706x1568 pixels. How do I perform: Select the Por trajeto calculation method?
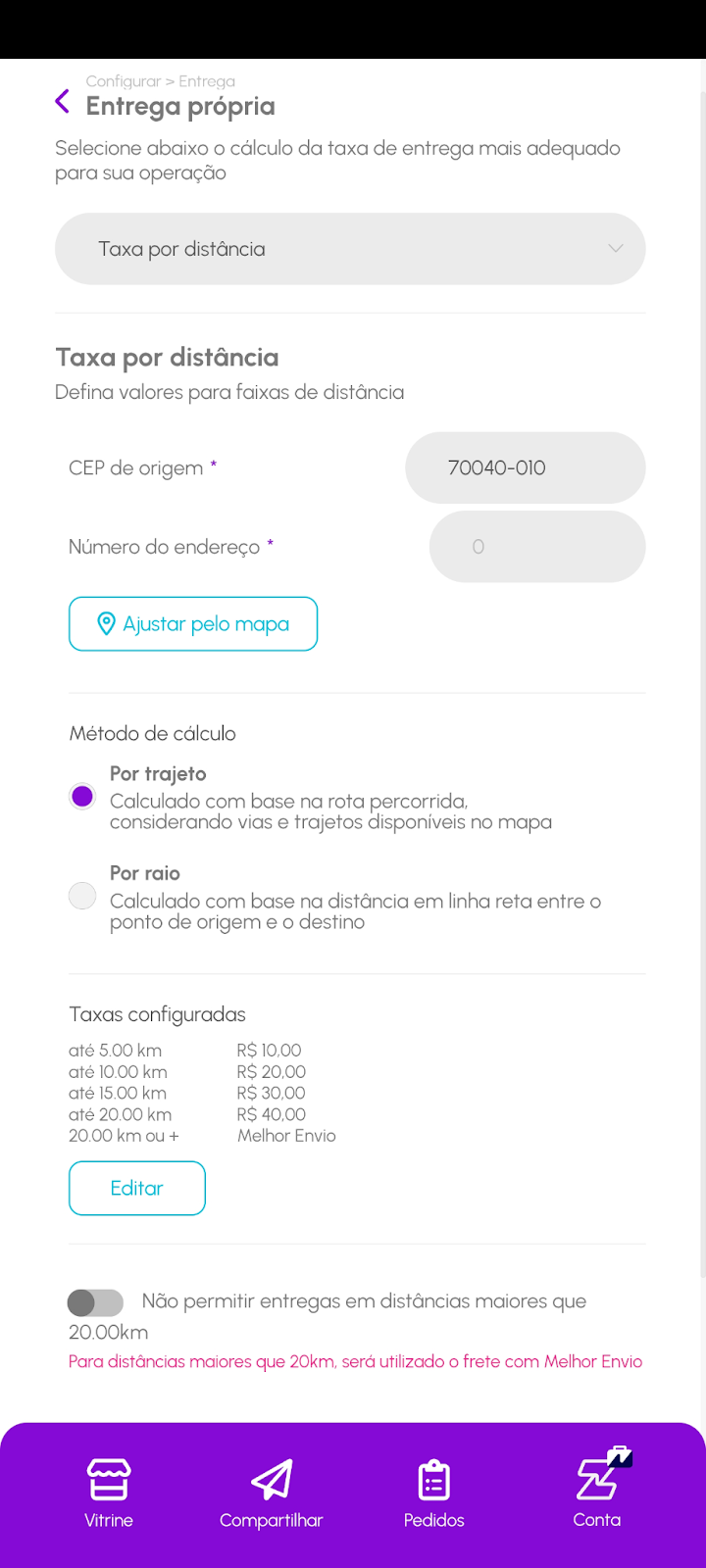click(x=82, y=796)
